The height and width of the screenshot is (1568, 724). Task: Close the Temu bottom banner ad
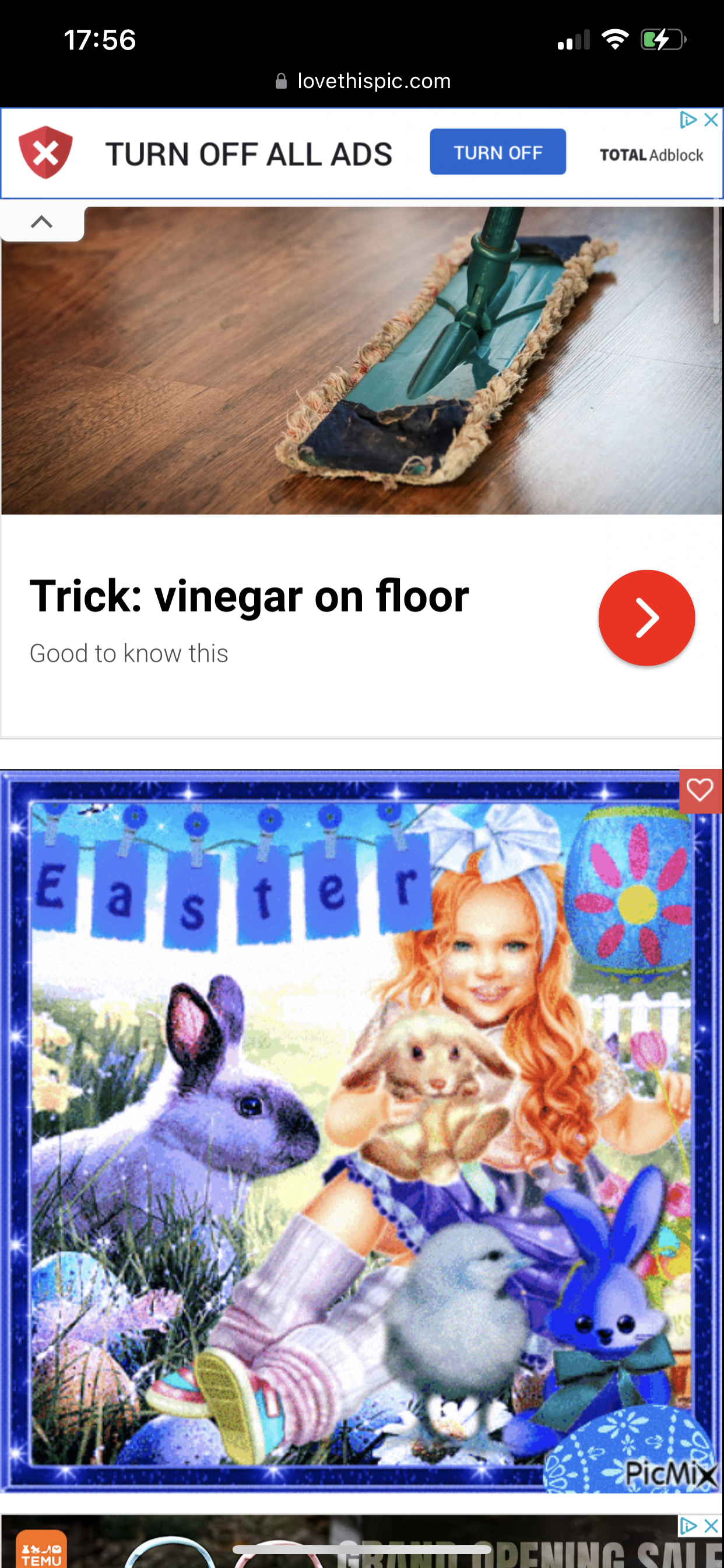tap(711, 1526)
